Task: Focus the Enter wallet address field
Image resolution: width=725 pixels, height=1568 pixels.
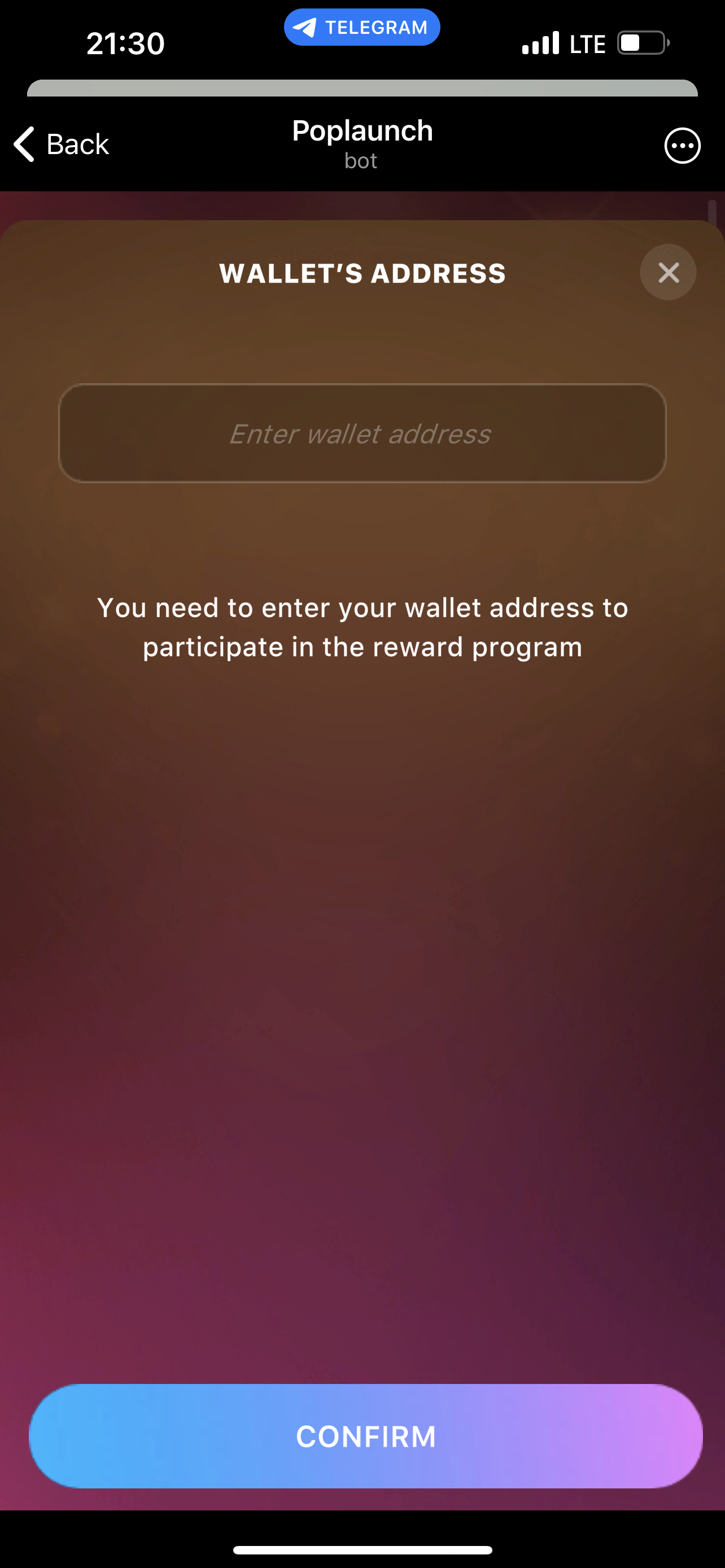Action: [x=362, y=433]
